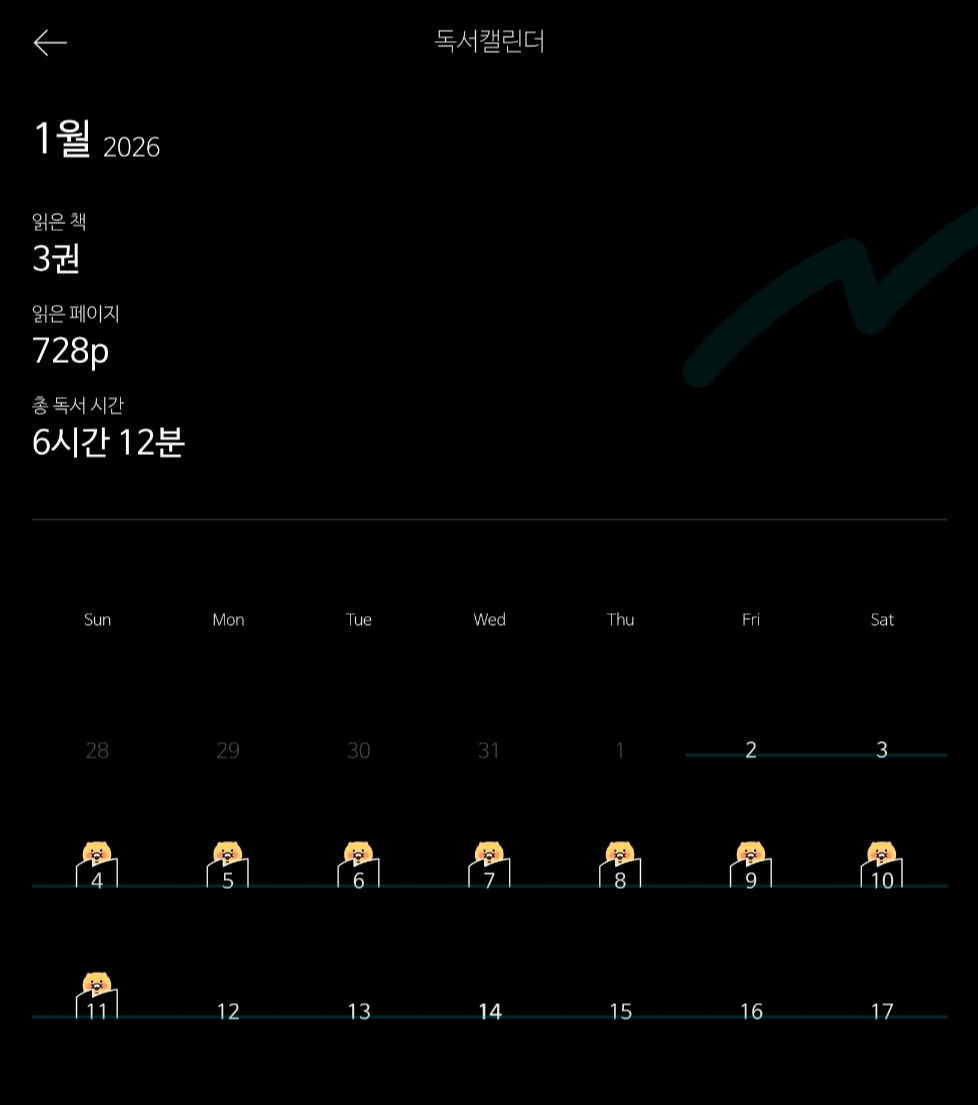
Task: Select the character sticker above January 7
Action: (x=489, y=852)
